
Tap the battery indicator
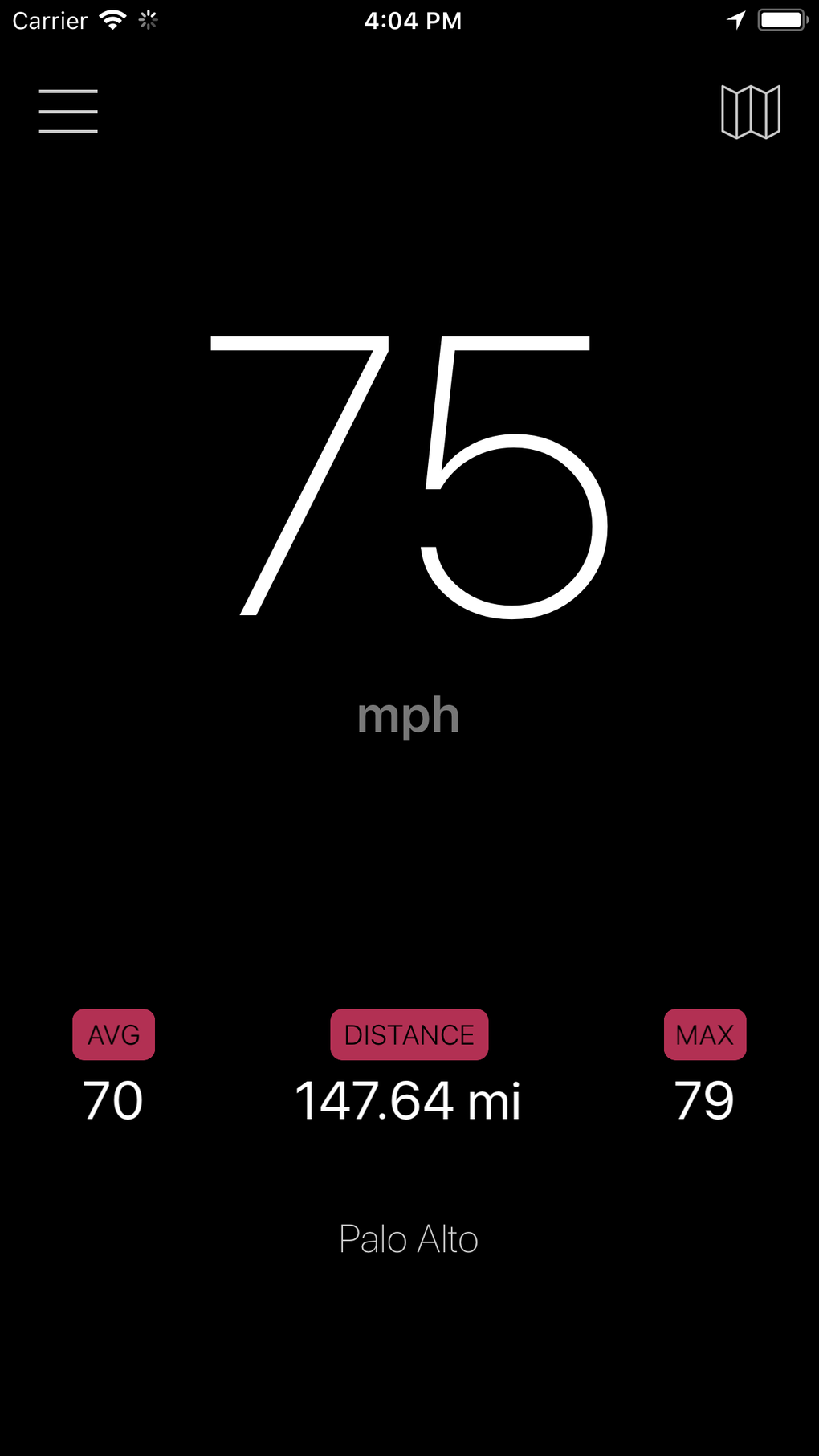point(782,20)
